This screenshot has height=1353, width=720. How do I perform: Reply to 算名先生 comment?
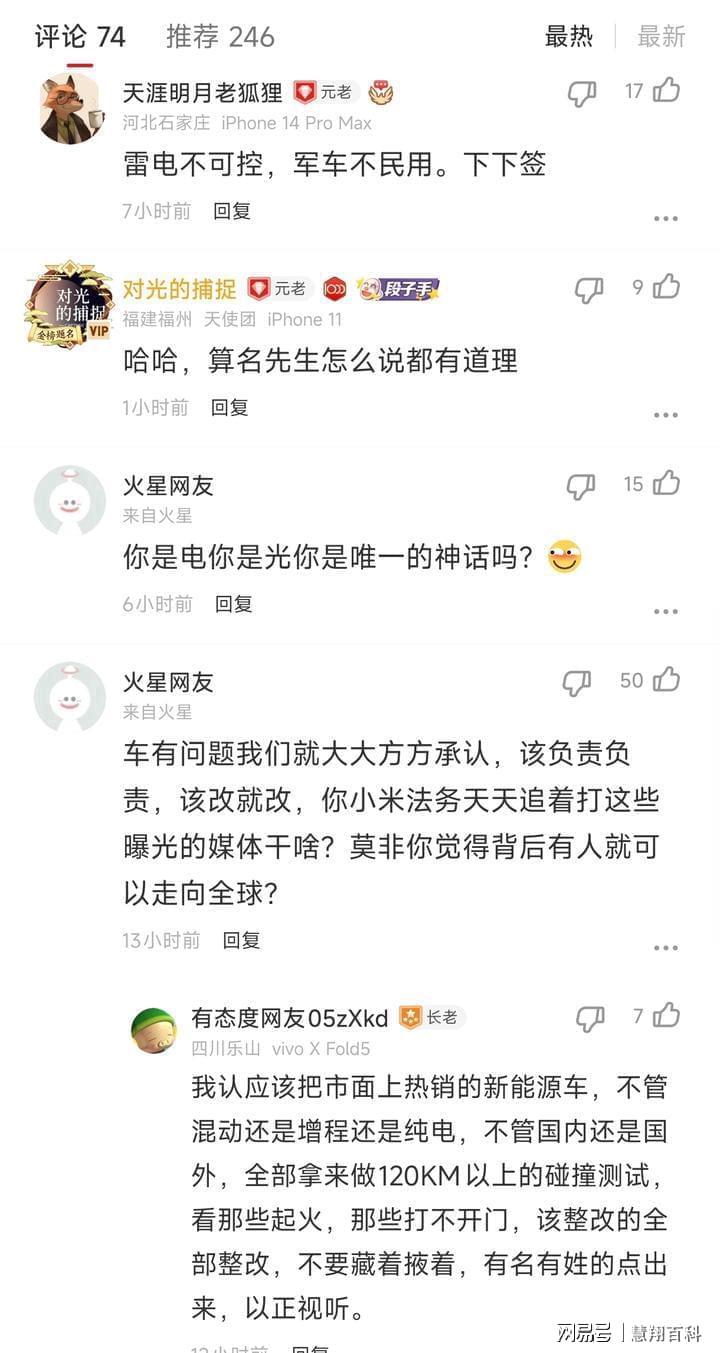tap(230, 407)
